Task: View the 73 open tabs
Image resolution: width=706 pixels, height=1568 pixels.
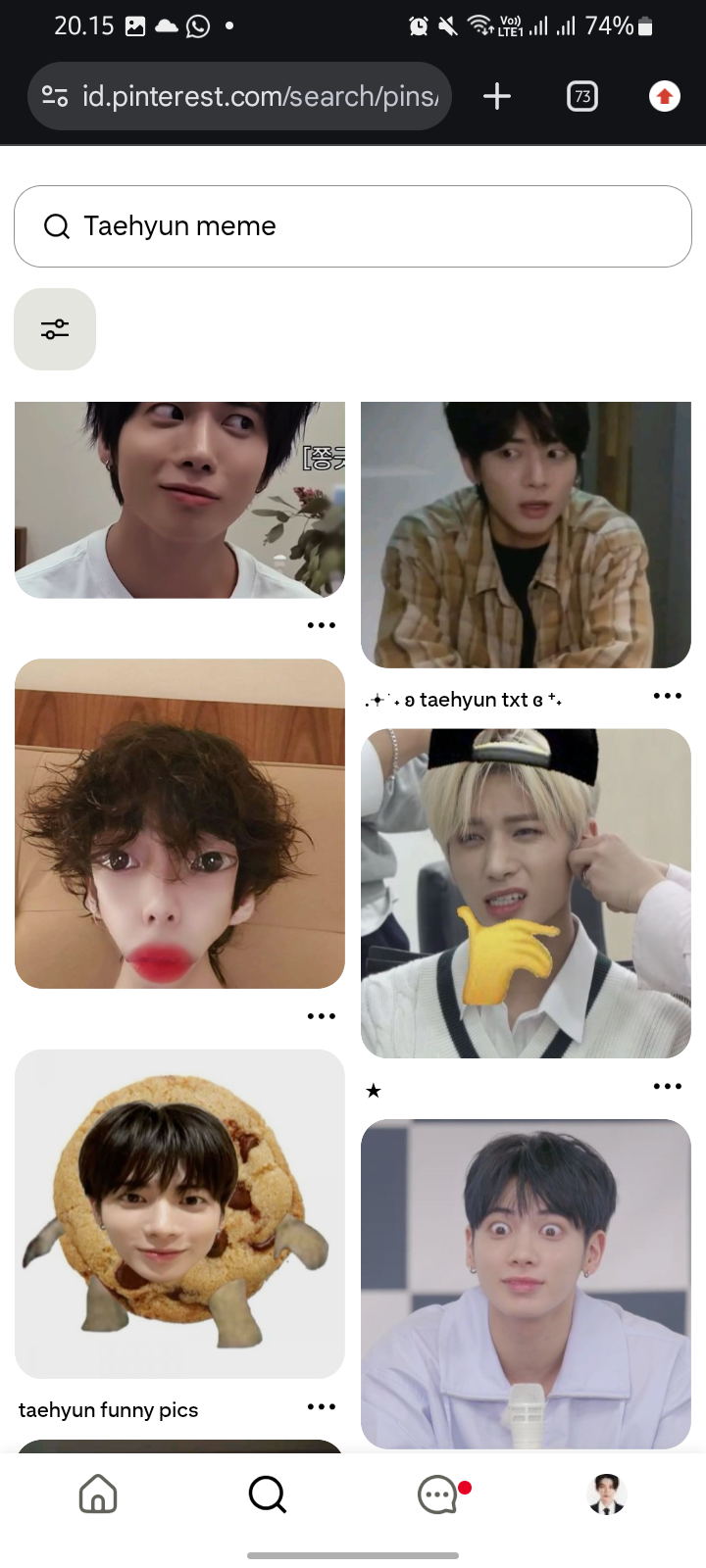Action: coord(582,96)
